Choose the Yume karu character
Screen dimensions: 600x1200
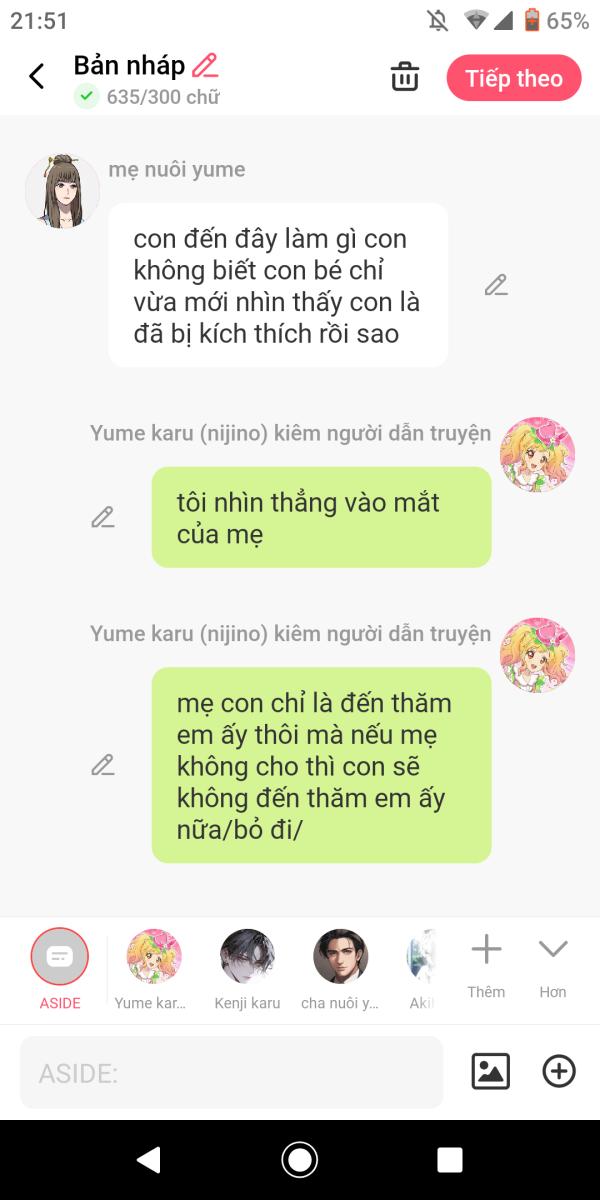point(153,969)
